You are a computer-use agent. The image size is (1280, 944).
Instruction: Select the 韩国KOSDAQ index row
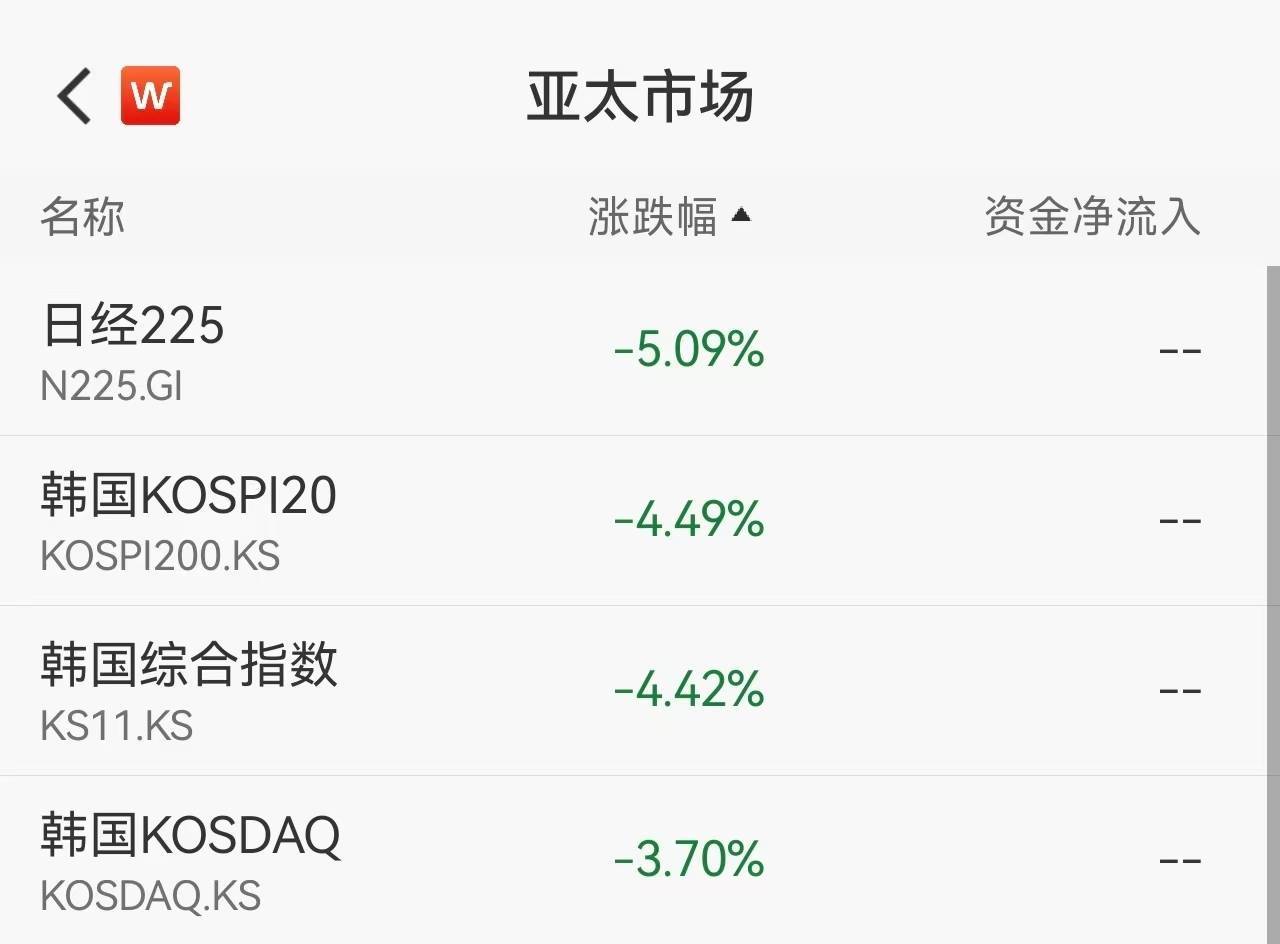[x=190, y=859]
